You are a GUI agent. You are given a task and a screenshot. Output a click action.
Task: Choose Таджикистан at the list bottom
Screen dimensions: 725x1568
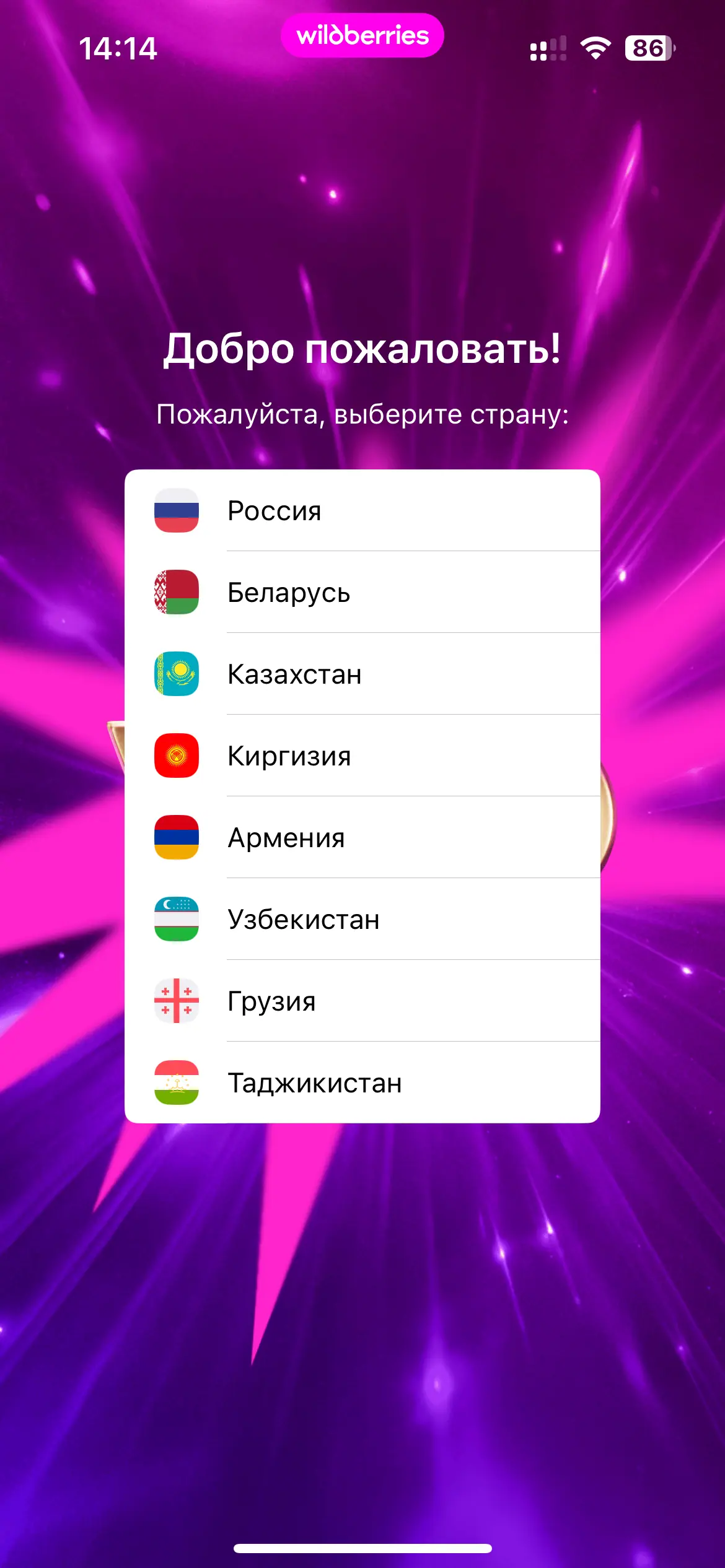362,1083
